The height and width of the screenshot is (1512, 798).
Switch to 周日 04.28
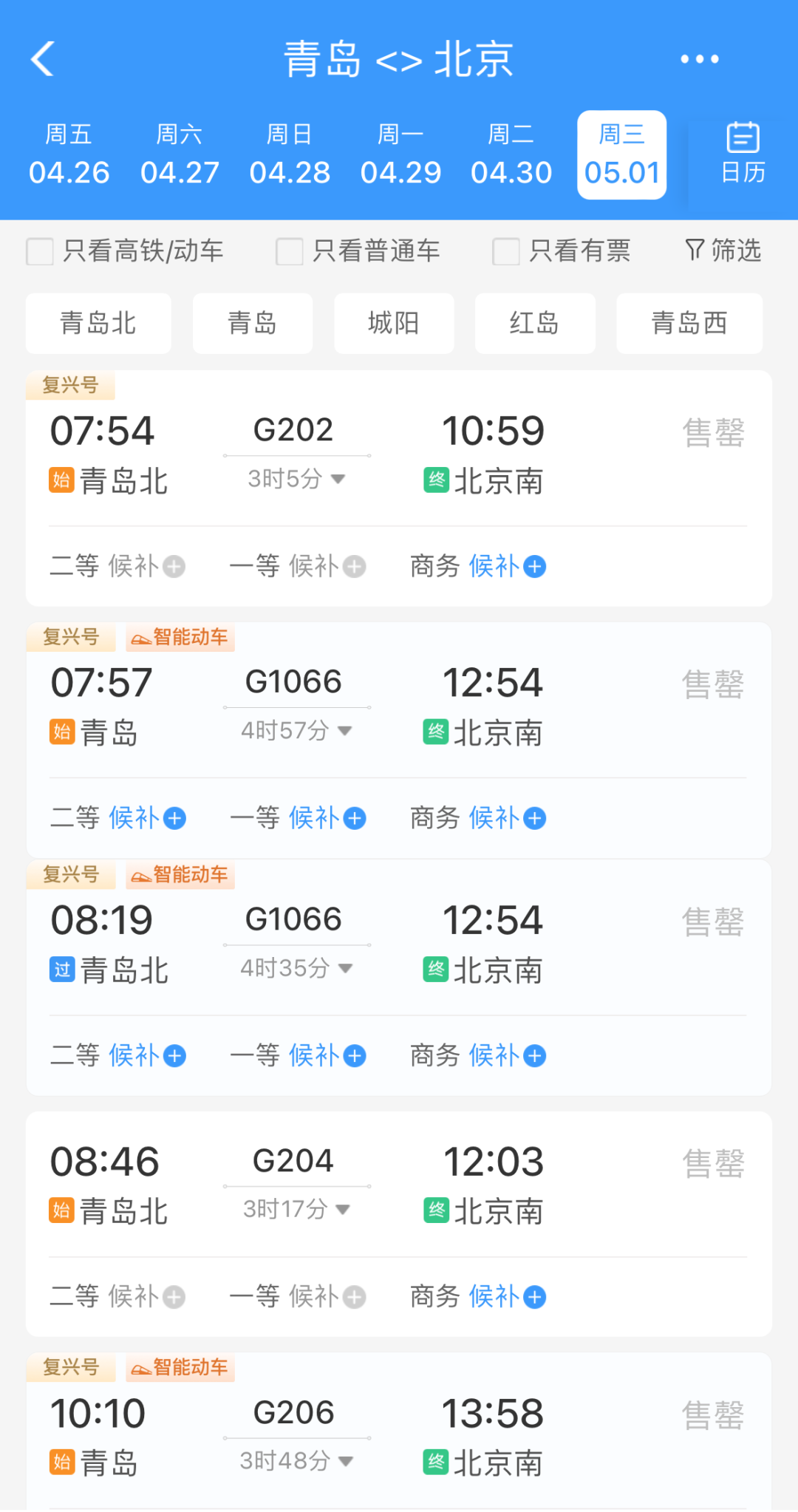coord(290,155)
